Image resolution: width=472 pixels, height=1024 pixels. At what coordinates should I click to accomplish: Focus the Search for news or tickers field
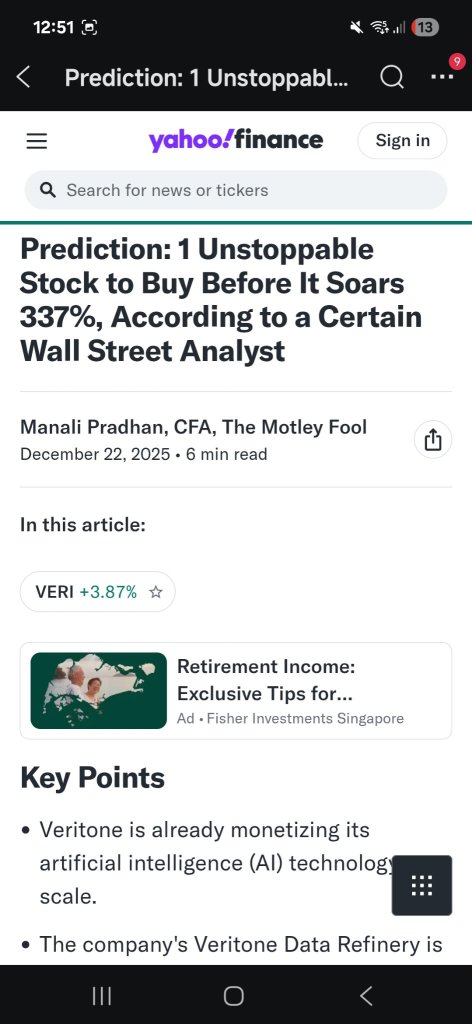(236, 190)
